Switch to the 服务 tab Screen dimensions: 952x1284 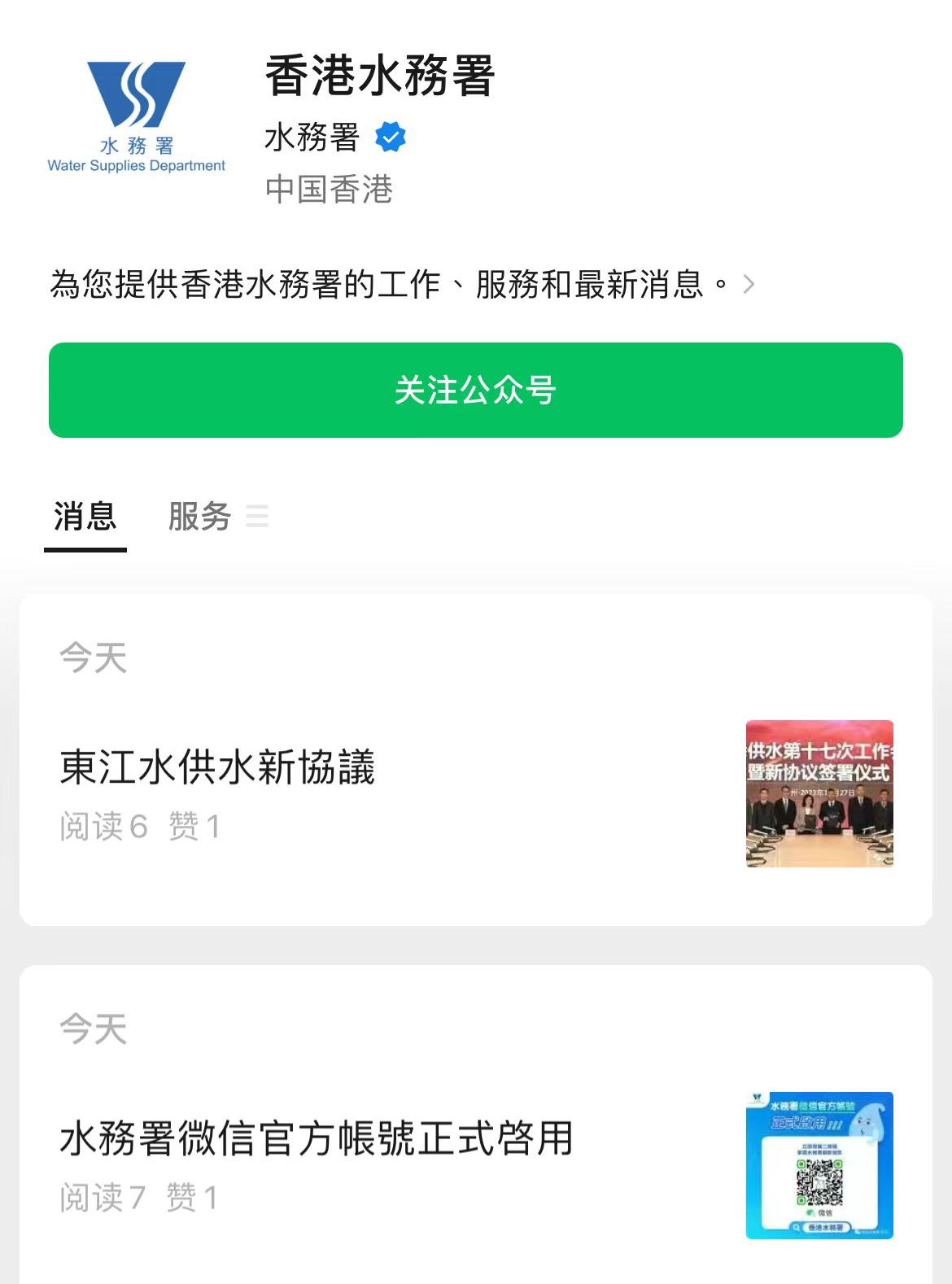coord(200,517)
